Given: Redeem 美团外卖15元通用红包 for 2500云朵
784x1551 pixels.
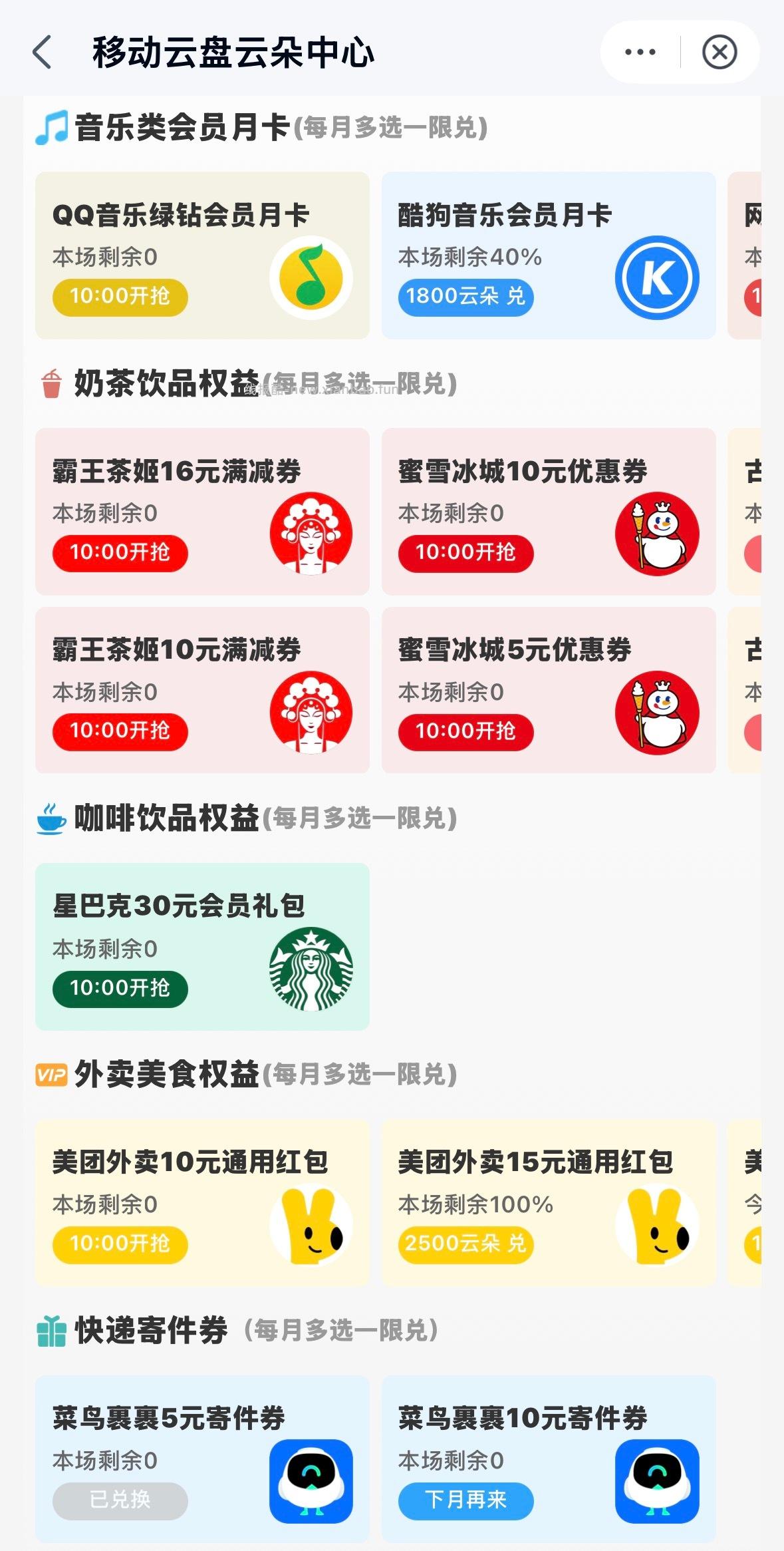Looking at the screenshot, I should (x=465, y=1244).
